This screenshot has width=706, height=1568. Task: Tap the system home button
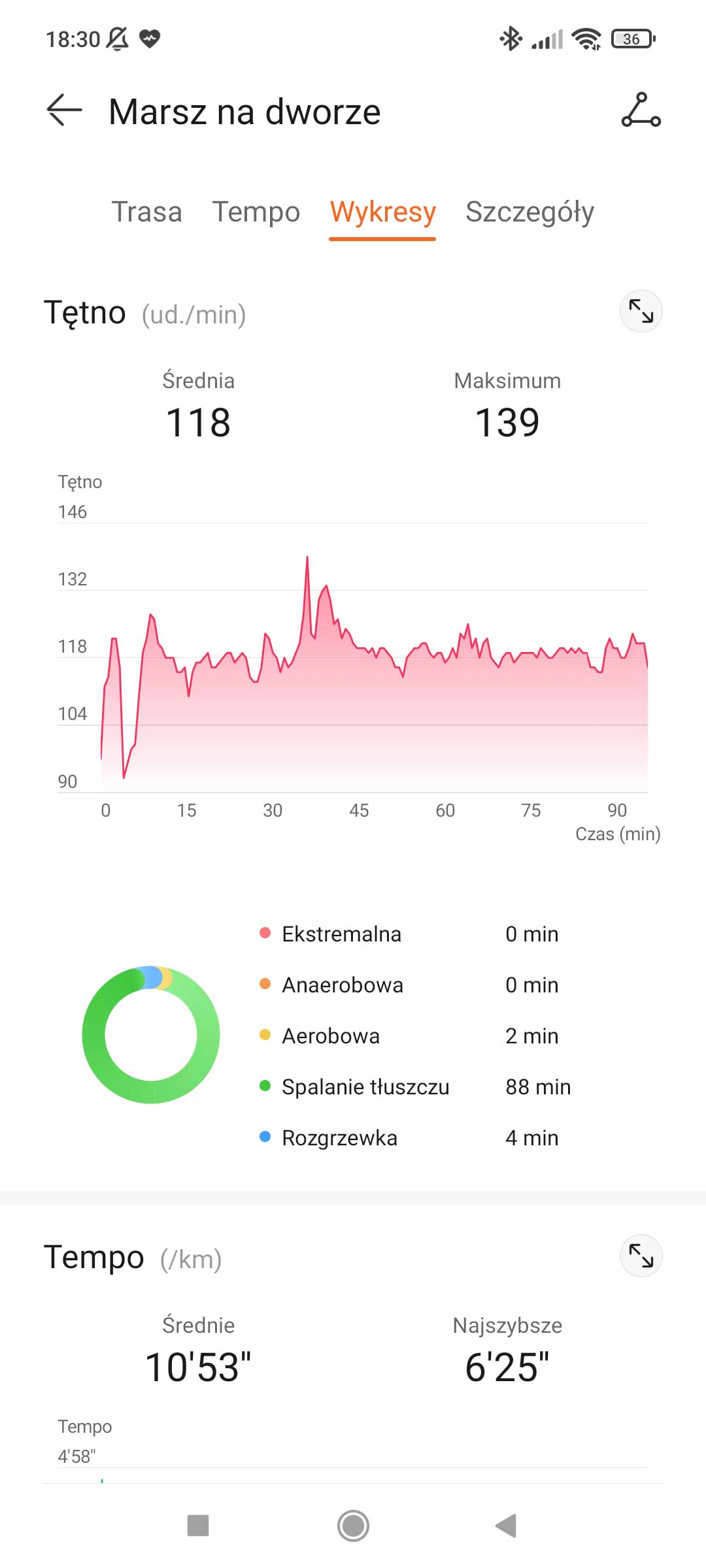353,1526
